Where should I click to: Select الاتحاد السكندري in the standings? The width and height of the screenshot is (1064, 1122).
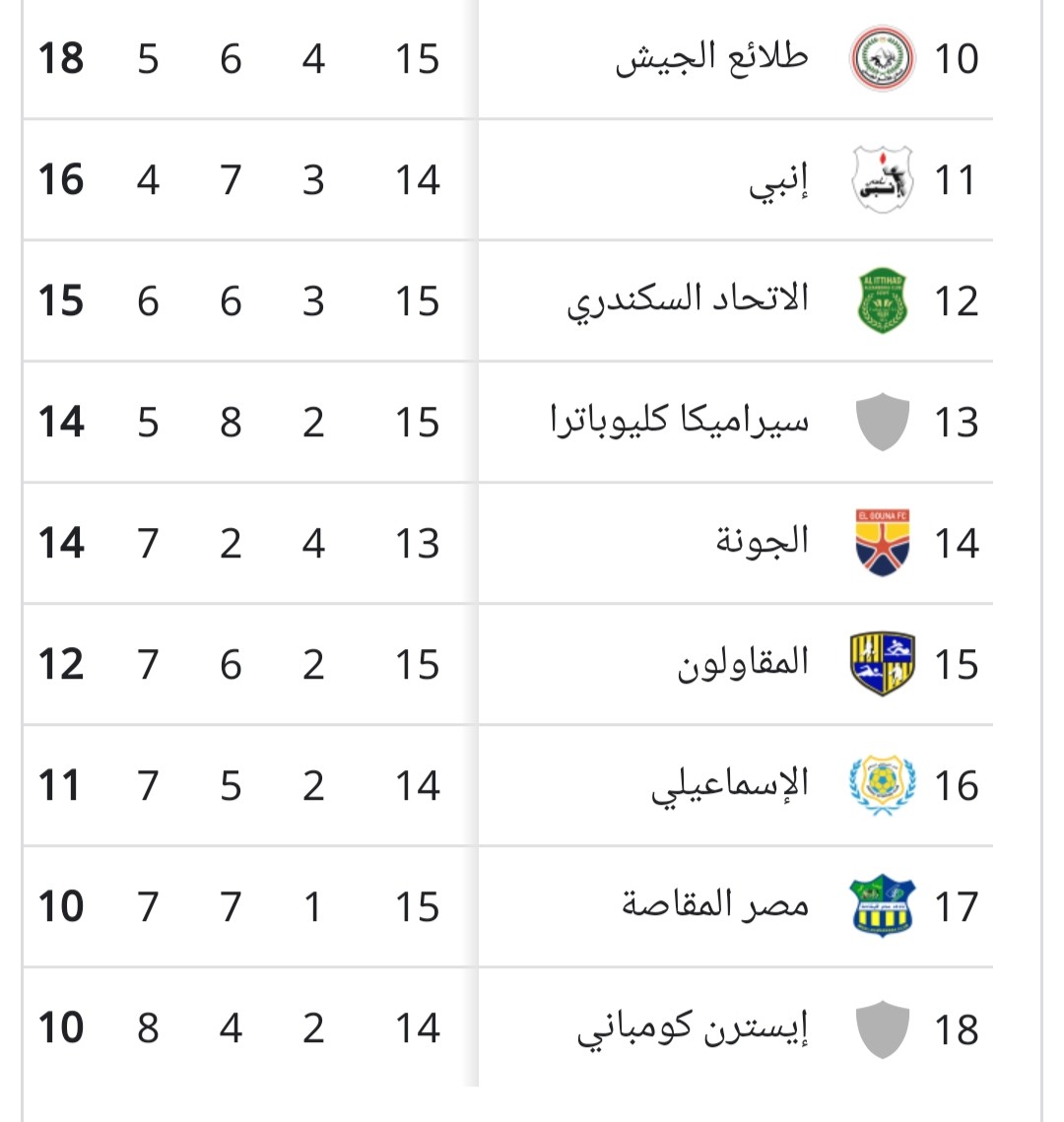tap(688, 300)
